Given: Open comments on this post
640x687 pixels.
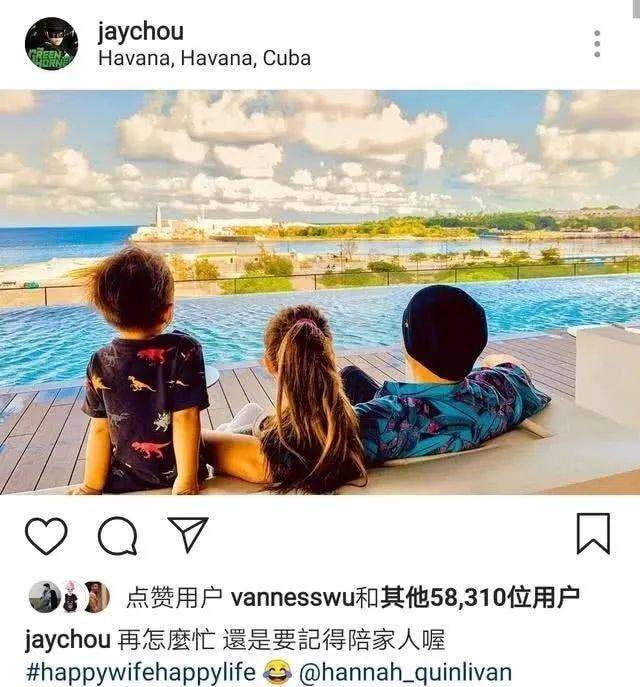Looking at the screenshot, I should tap(117, 535).
